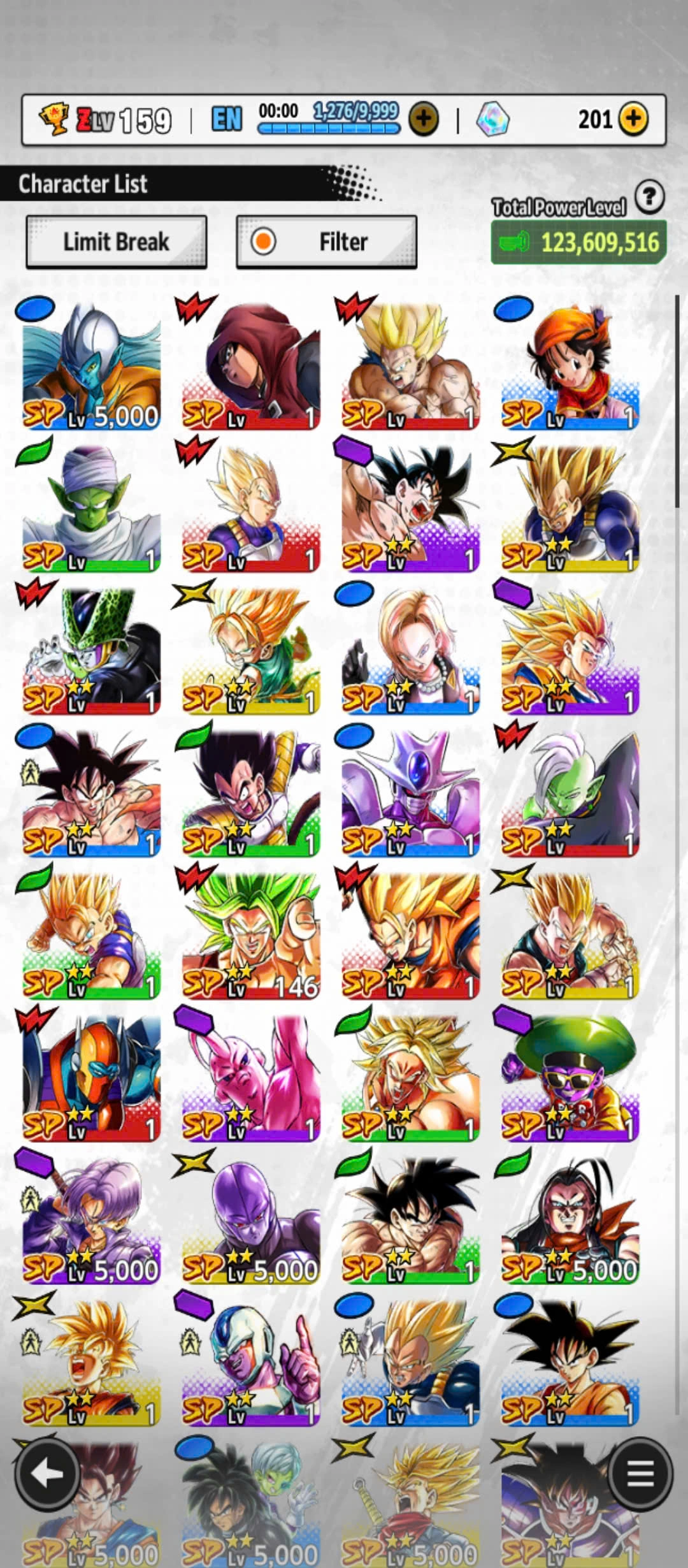Add crystals using the yellow plus
Image resolution: width=688 pixels, height=1568 pixels.
pos(633,119)
